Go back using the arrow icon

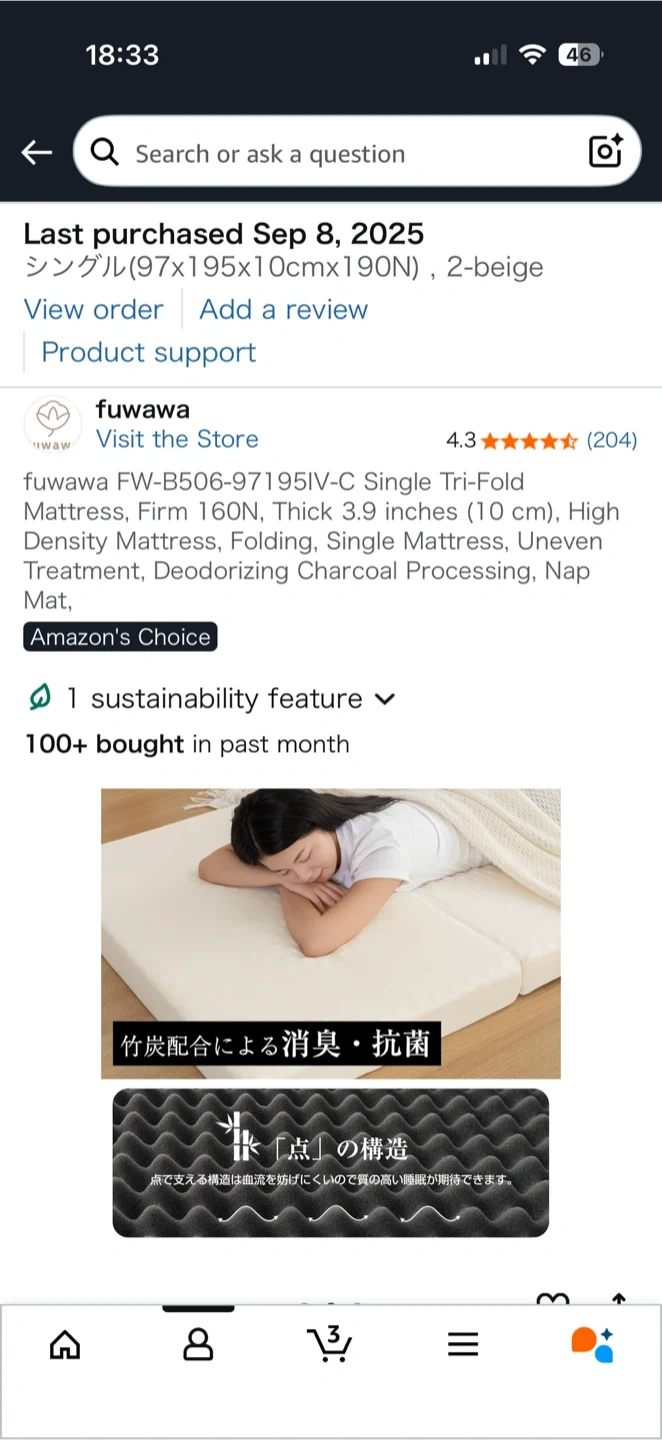click(37, 152)
